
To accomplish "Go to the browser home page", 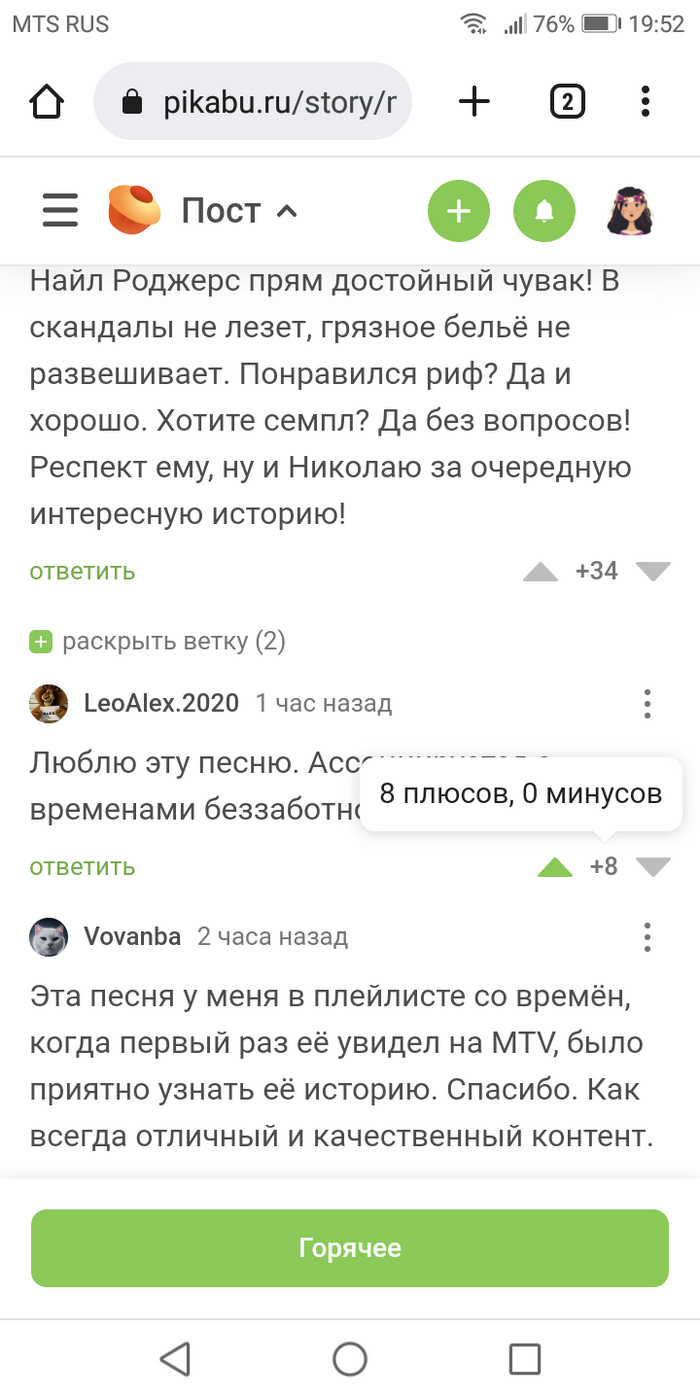I will [x=48, y=102].
